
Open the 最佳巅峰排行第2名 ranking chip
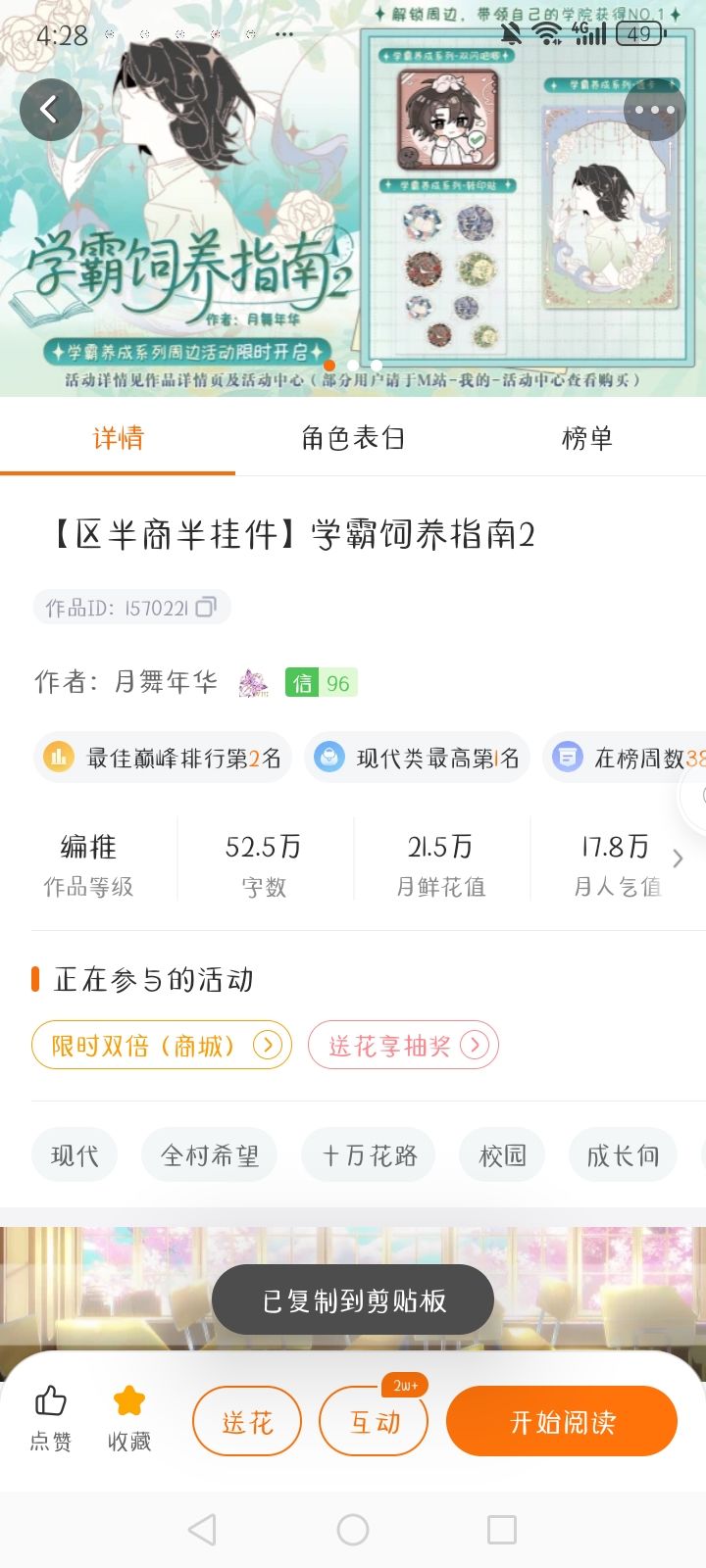pyautogui.click(x=163, y=758)
